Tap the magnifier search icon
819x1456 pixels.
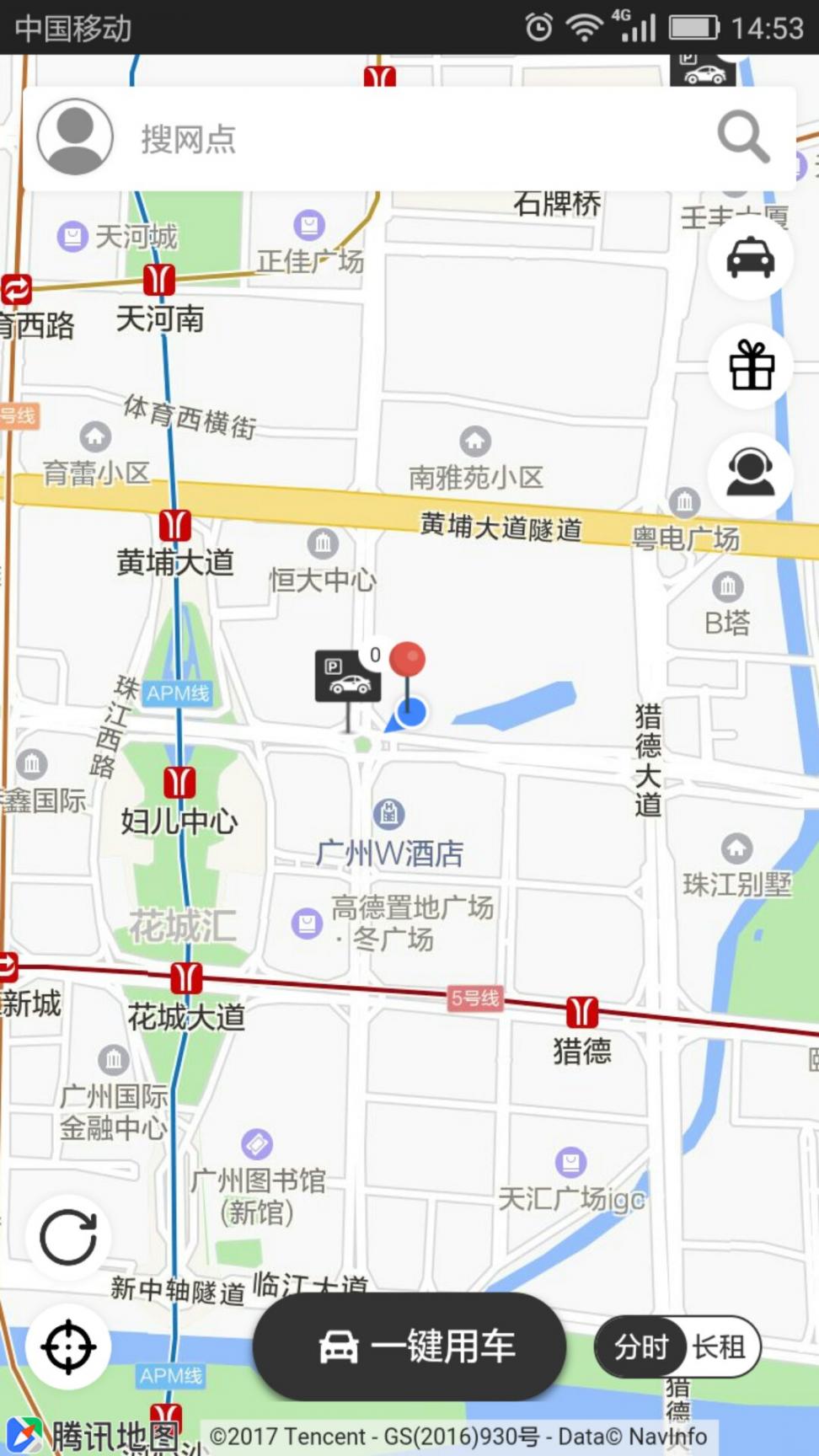click(x=743, y=137)
